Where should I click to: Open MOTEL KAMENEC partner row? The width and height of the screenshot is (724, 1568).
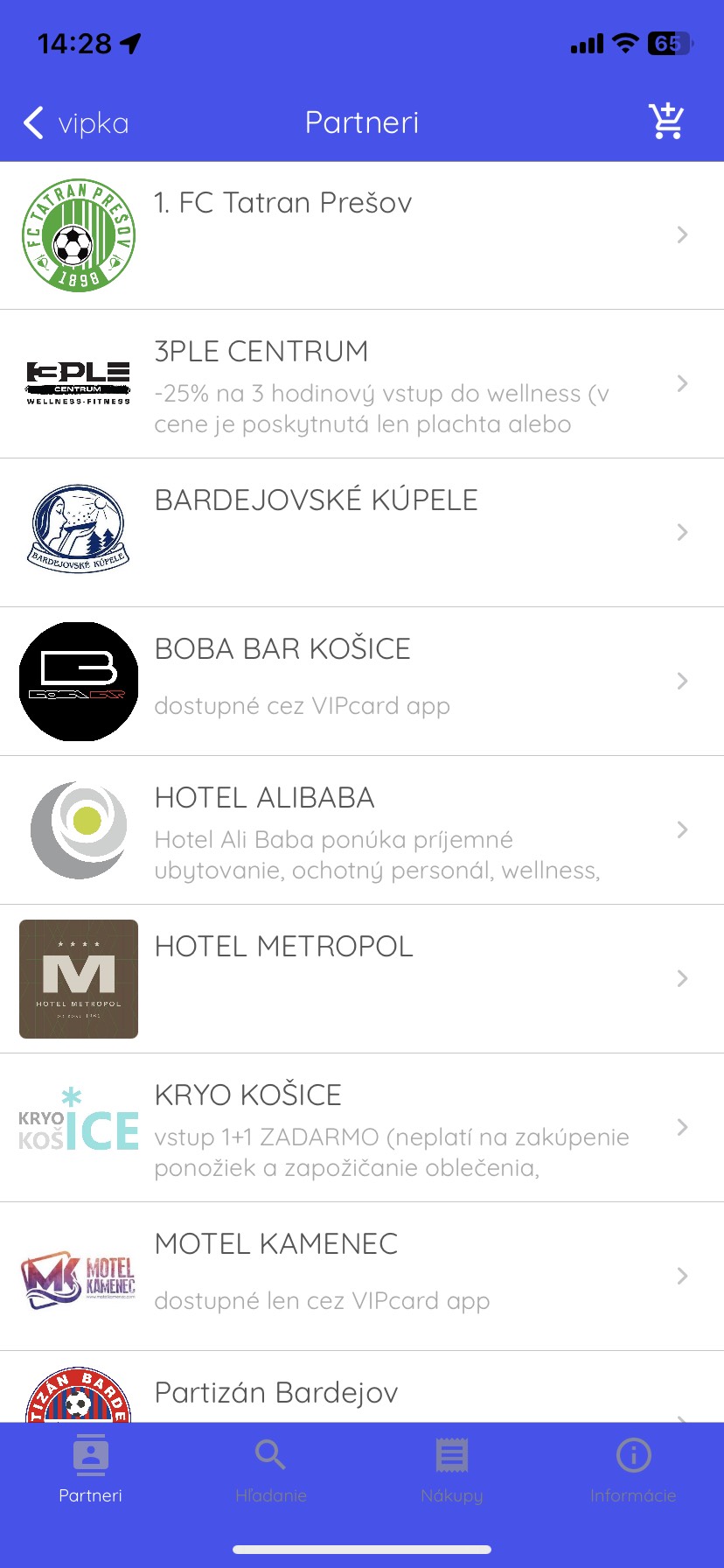coord(362,1277)
